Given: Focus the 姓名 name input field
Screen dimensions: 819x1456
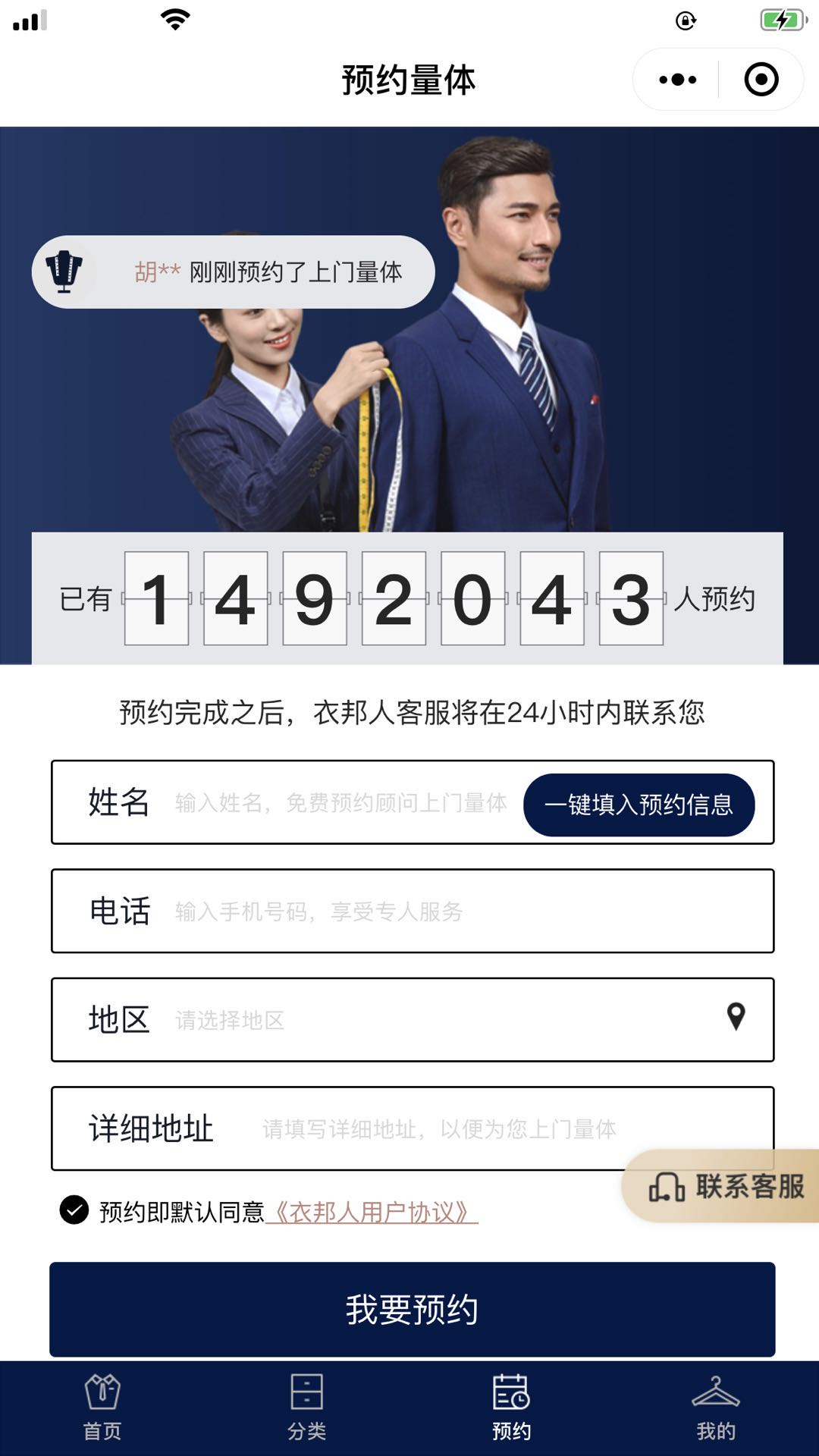Looking at the screenshot, I should point(341,803).
